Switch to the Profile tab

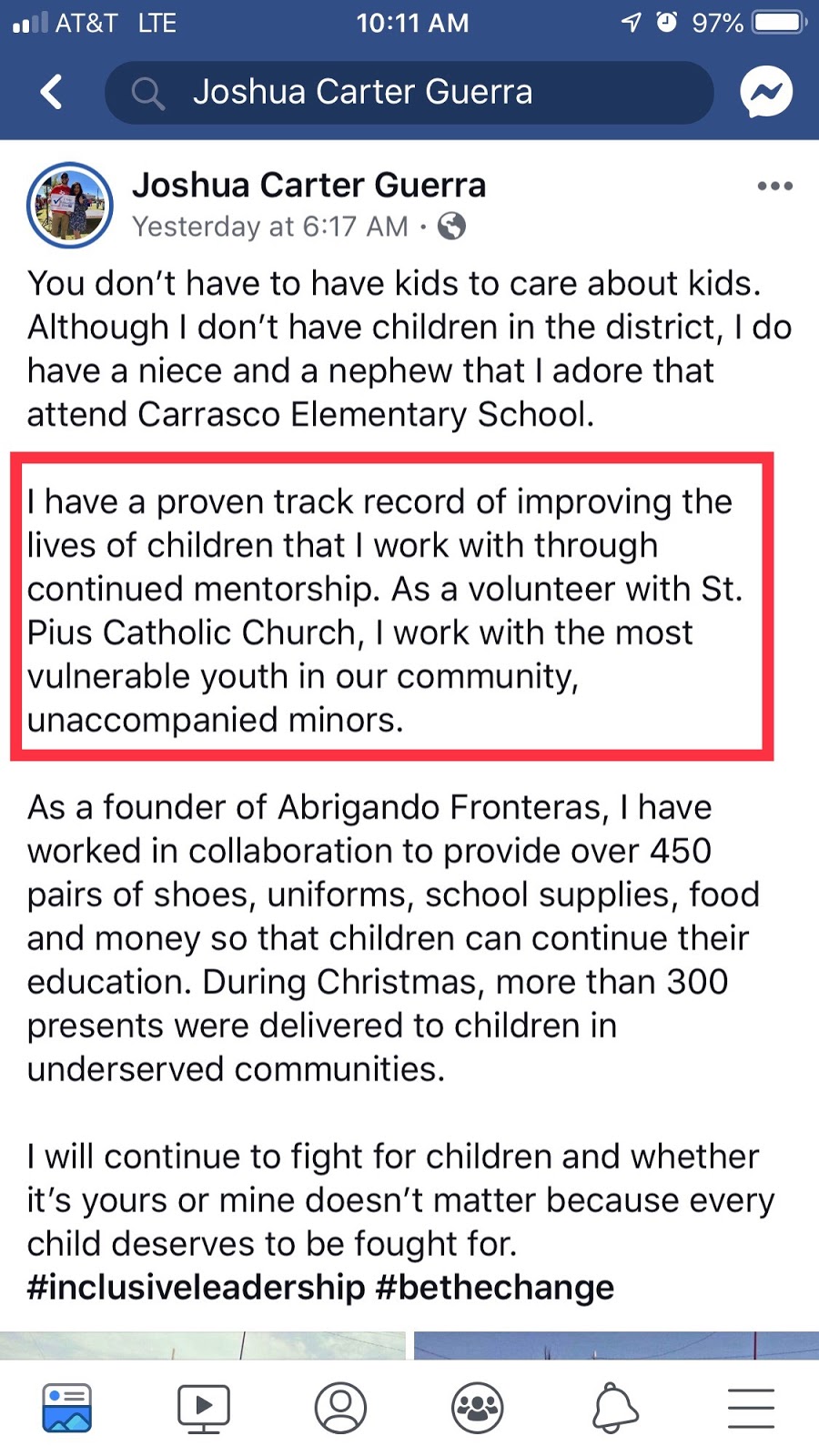[340, 1408]
